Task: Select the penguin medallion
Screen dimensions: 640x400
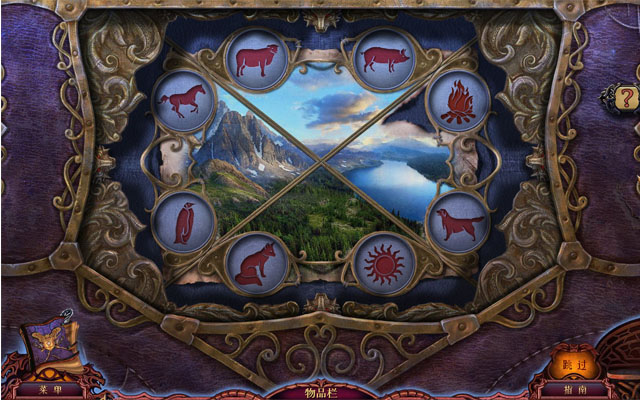Action: pyautogui.click(x=184, y=222)
